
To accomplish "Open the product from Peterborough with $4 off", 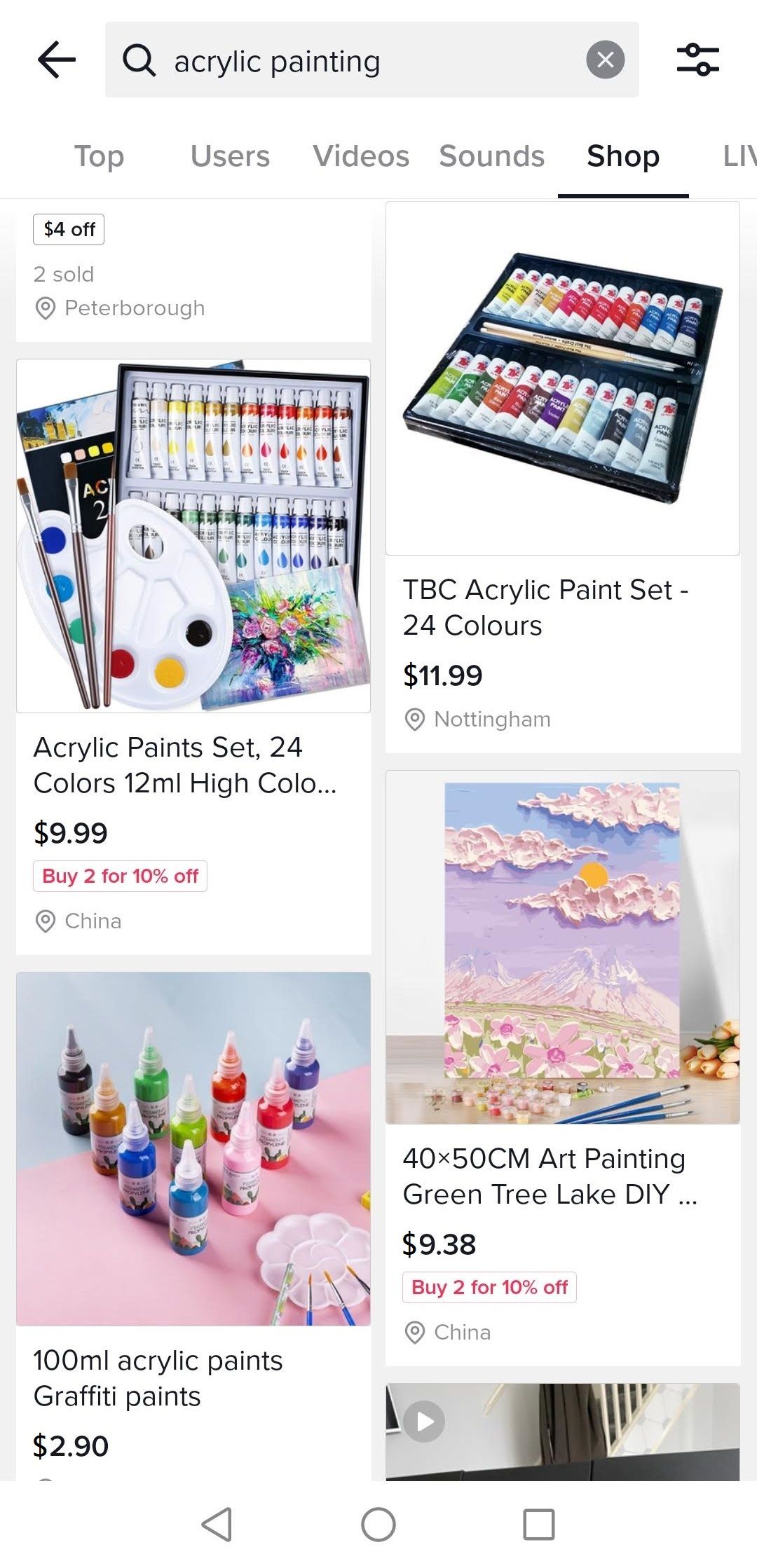I will coord(193,273).
